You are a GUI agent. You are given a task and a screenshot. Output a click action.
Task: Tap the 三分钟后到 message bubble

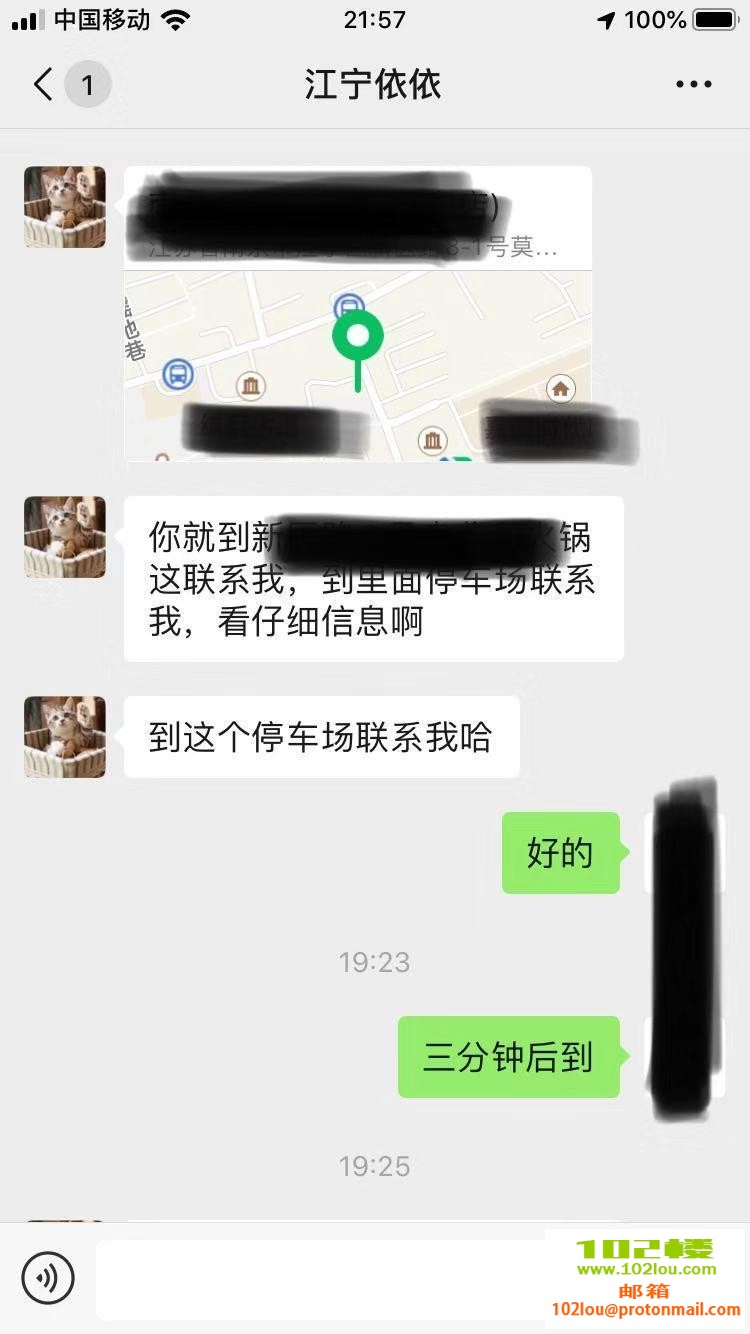pyautogui.click(x=508, y=1057)
